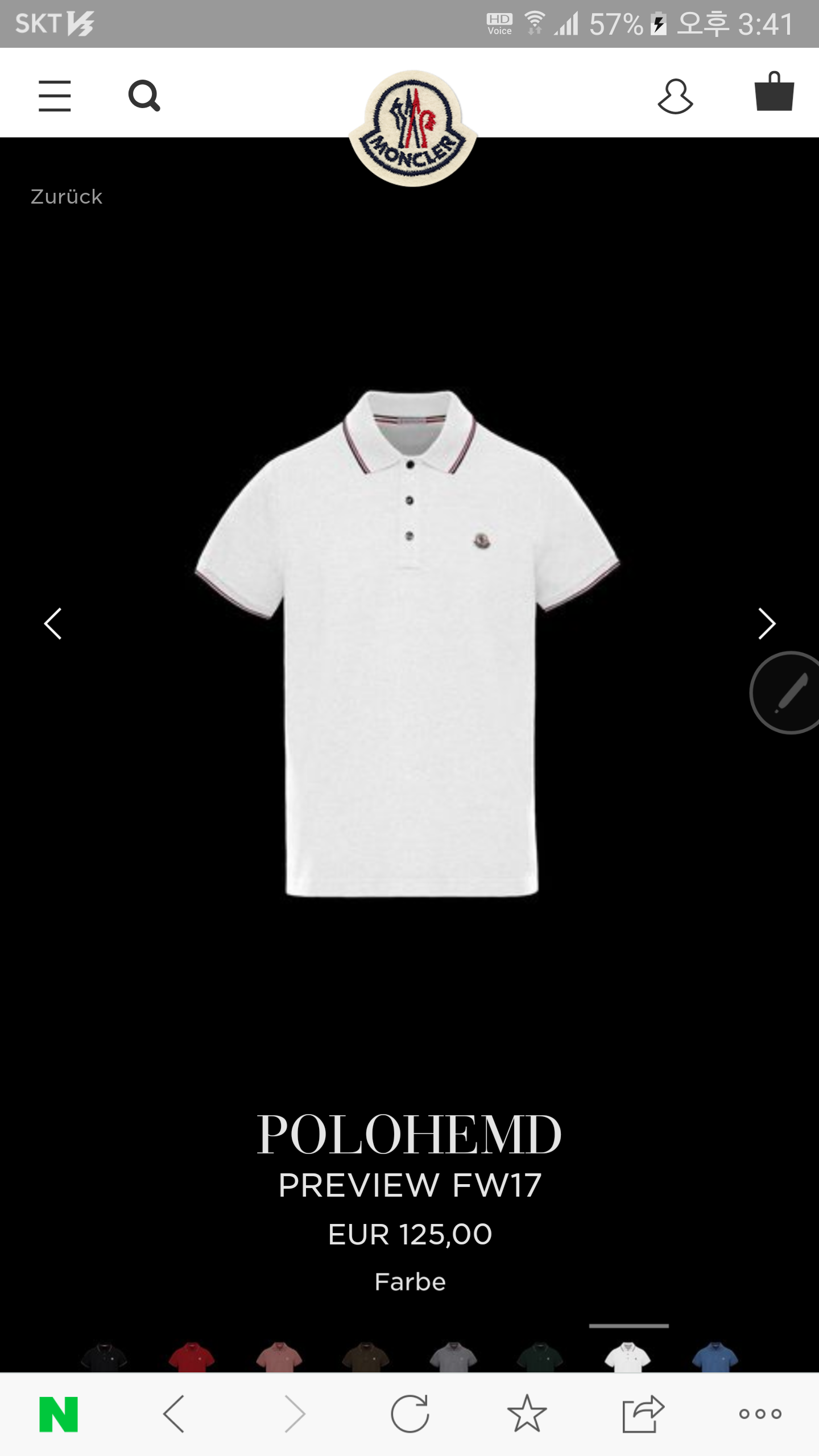
Task: Show the previous product image
Action: pos(53,624)
